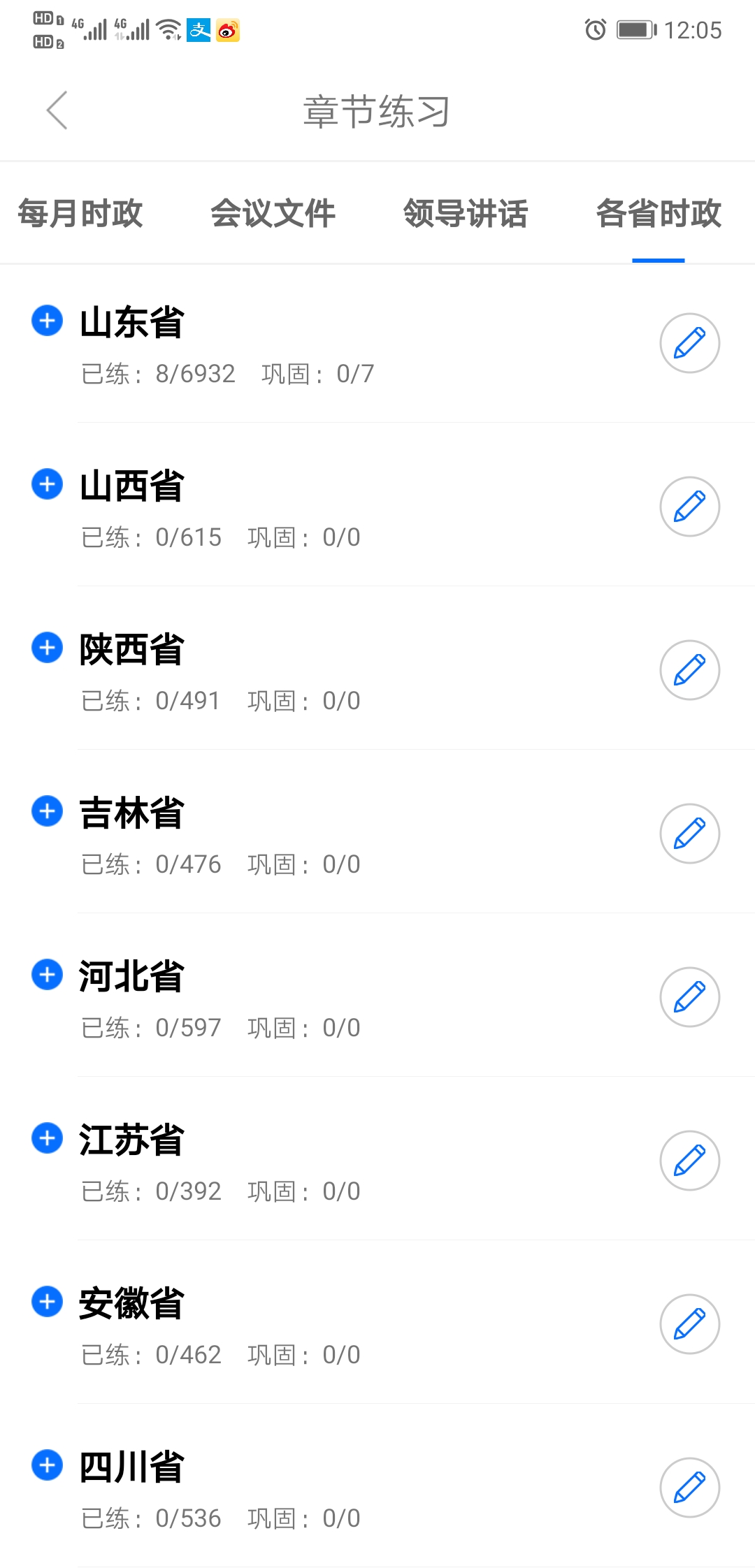This screenshot has width=755, height=1568.
Task: Open 河北省 practice using the pencil icon
Action: (690, 997)
